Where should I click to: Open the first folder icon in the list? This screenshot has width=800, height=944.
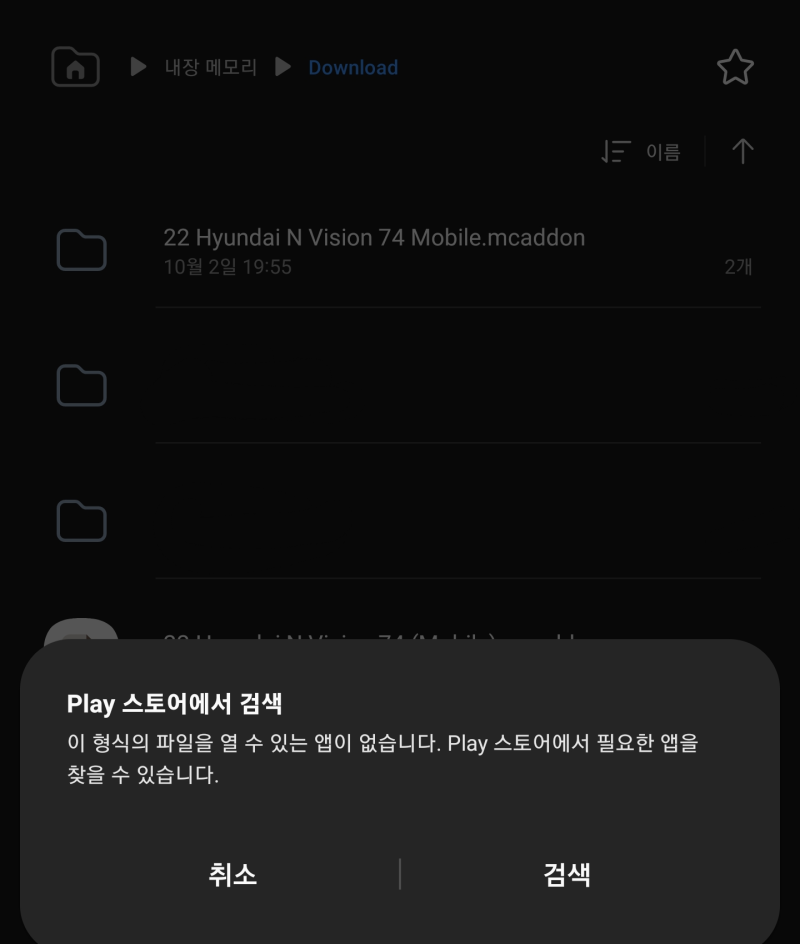pyautogui.click(x=82, y=250)
